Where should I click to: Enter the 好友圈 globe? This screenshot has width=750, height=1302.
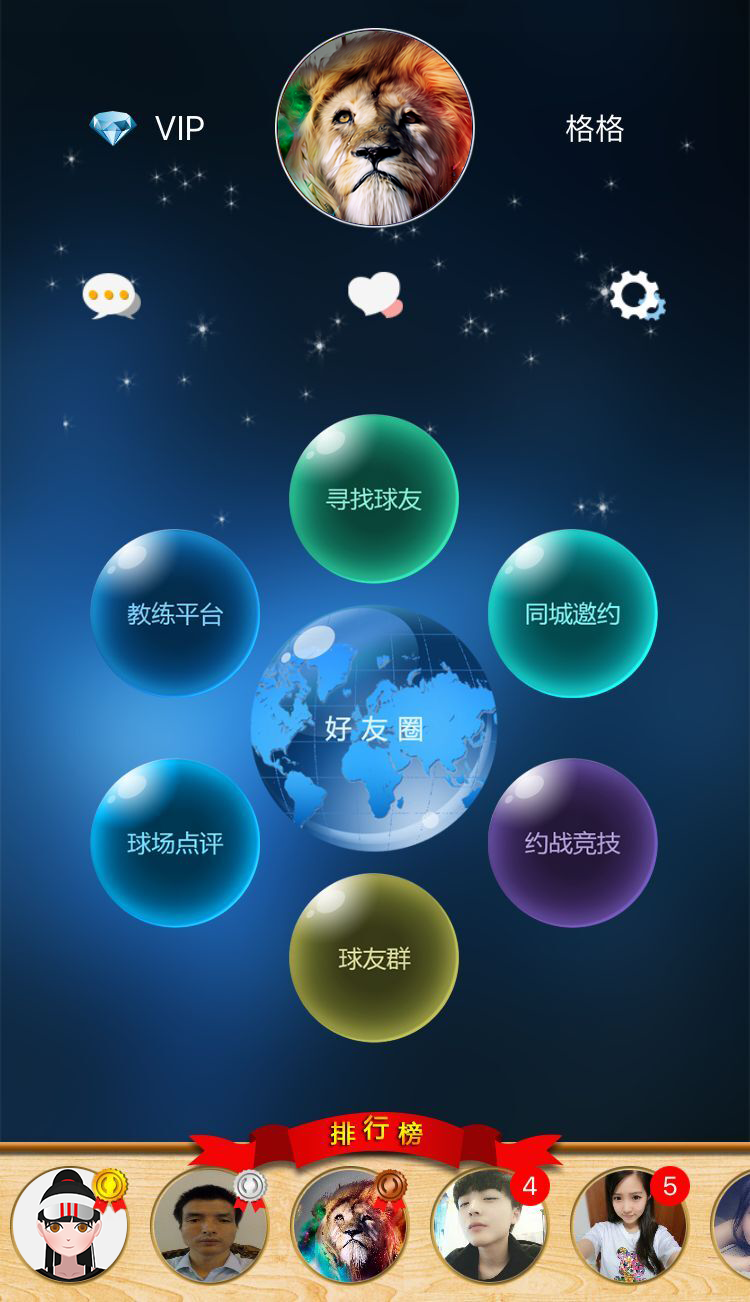374,728
